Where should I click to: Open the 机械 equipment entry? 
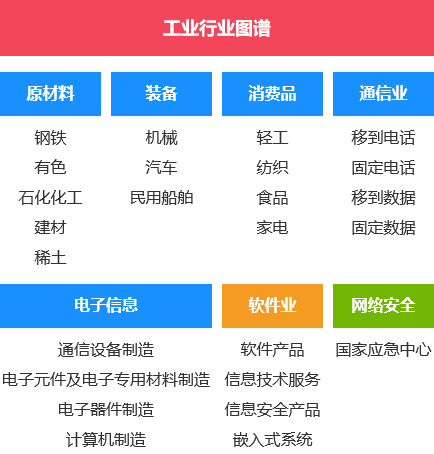(x=161, y=138)
